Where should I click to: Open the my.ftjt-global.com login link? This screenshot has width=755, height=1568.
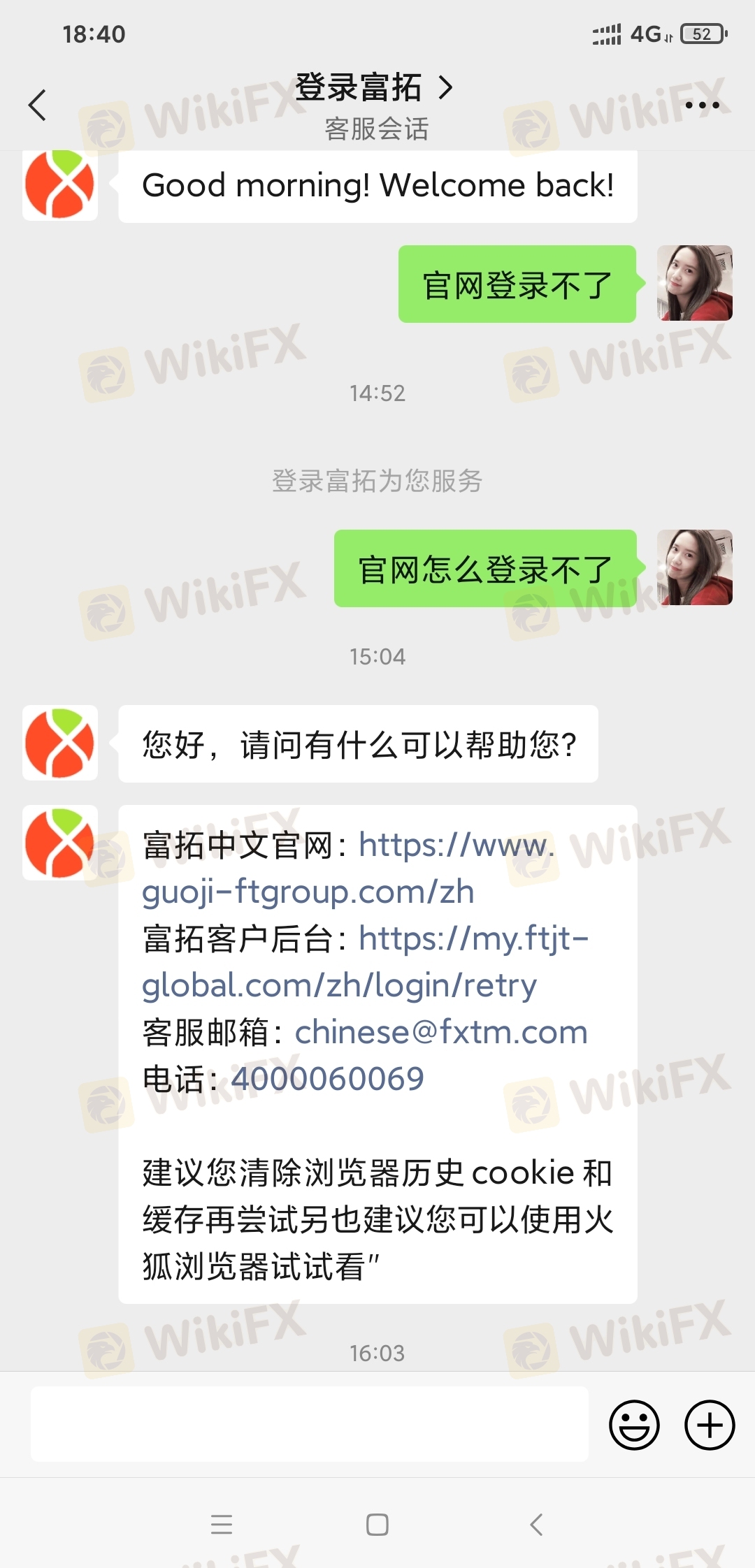pos(339,985)
